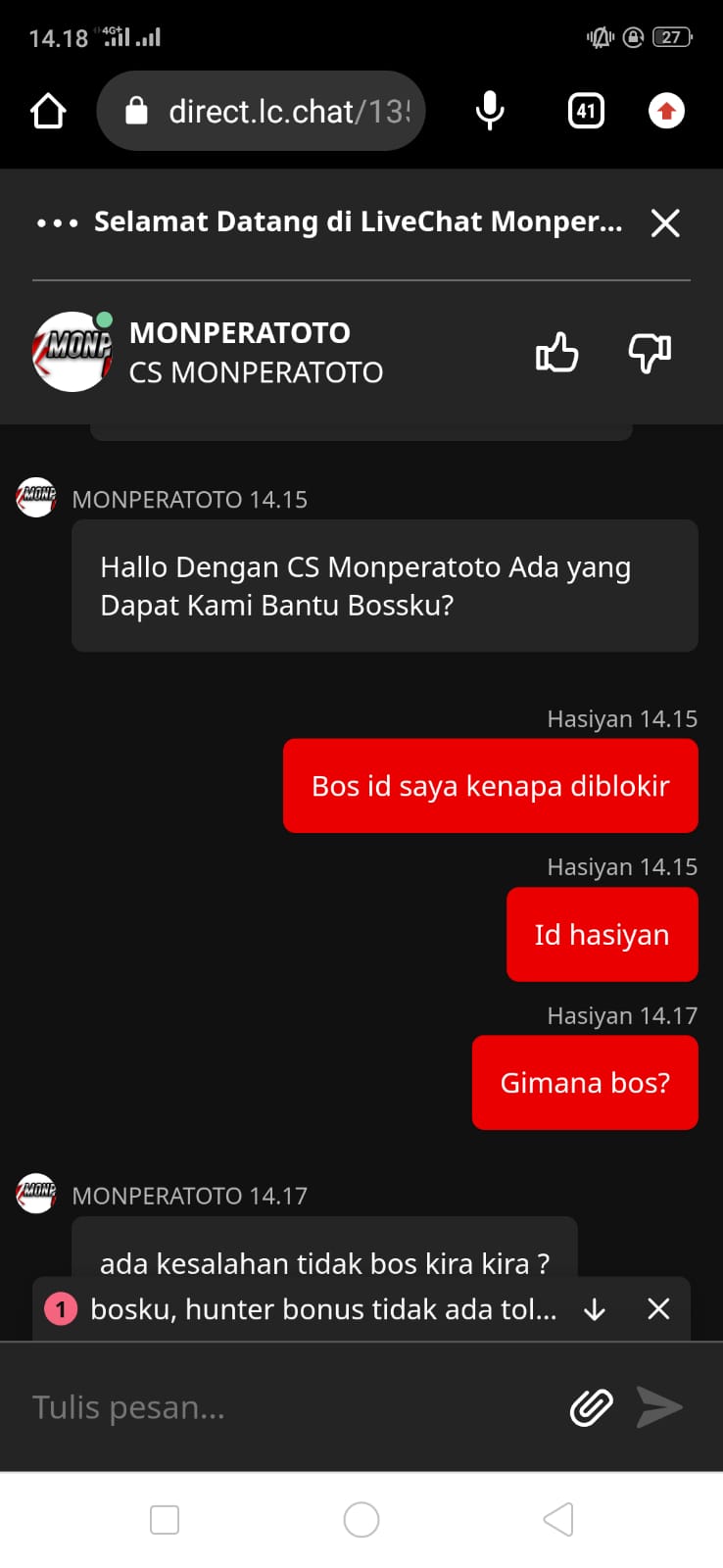Open the tab switcher showing 41 tabs
The height and width of the screenshot is (1568, 723).
586,111
